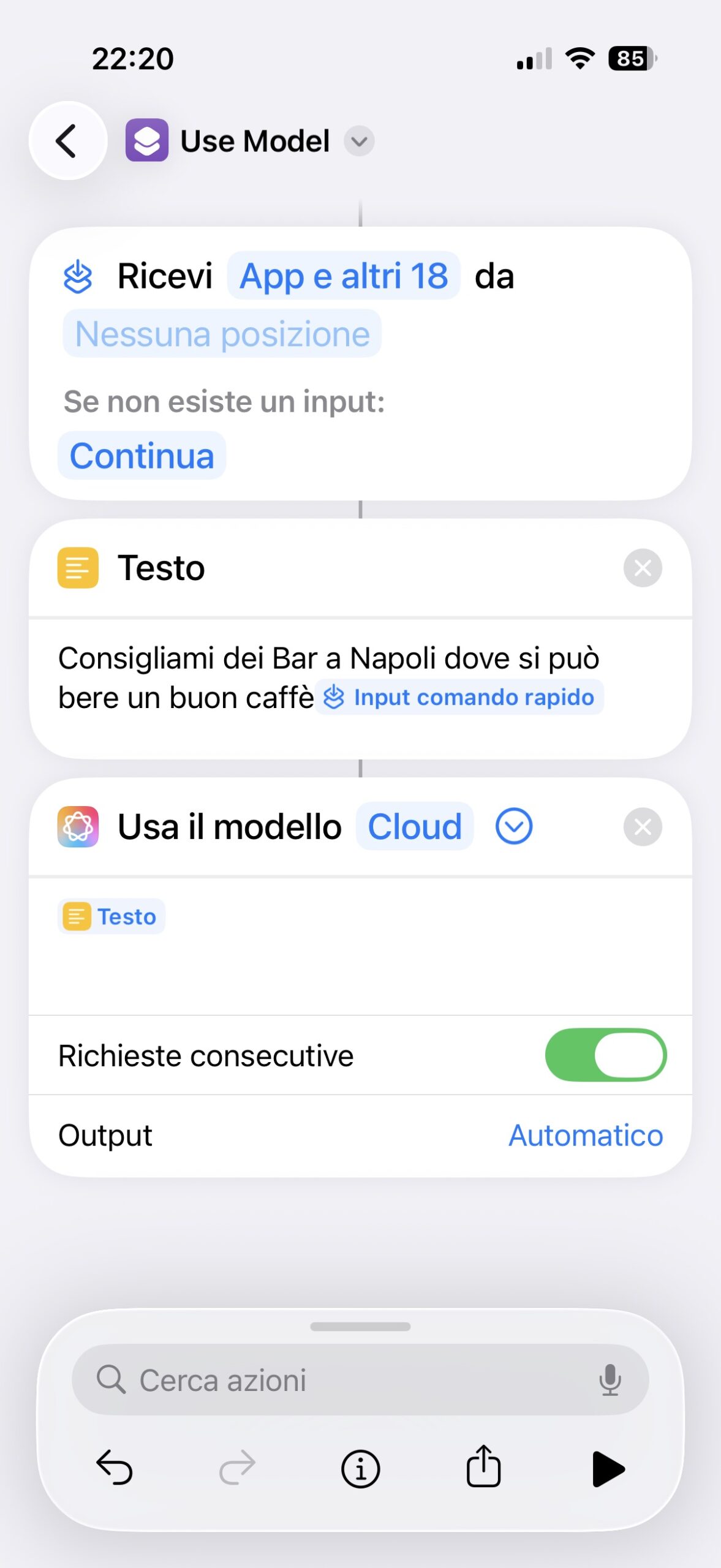Change the Continua option

(142, 456)
